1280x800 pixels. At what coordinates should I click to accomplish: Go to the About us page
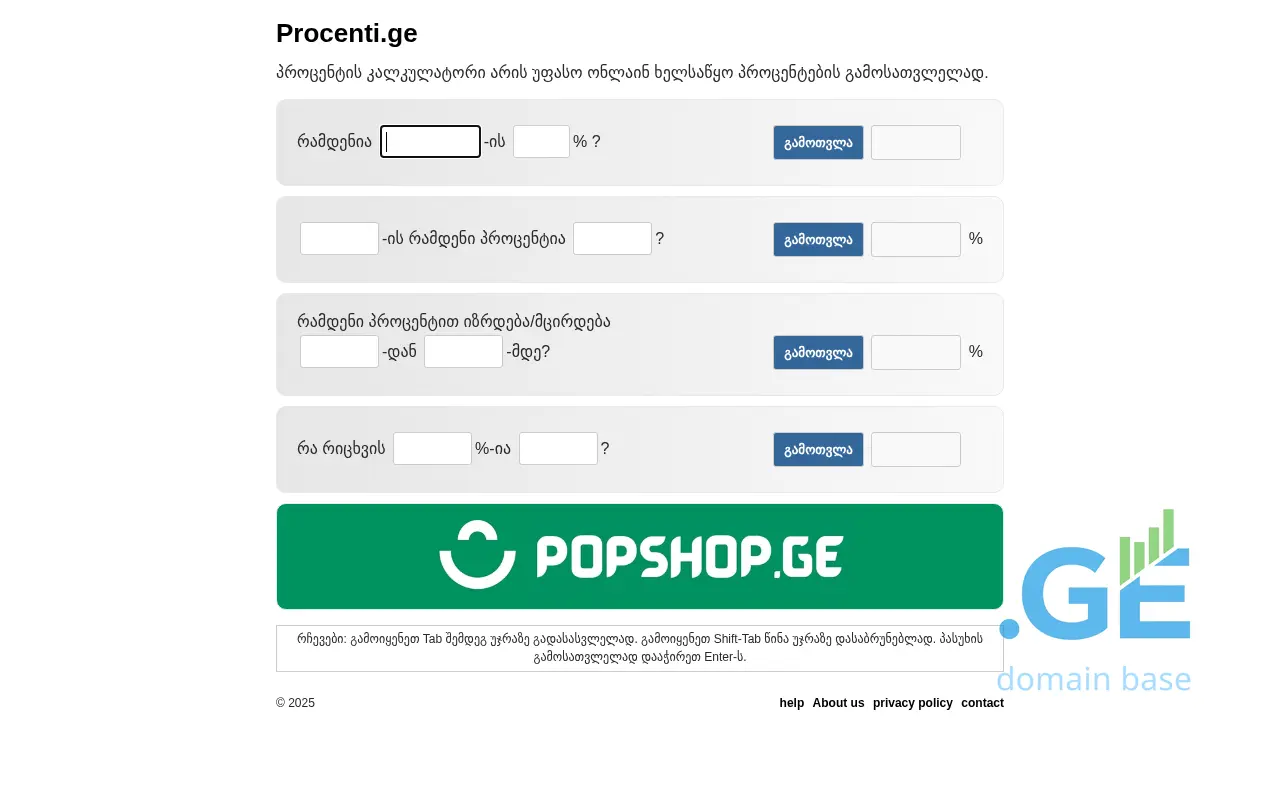[x=838, y=703]
